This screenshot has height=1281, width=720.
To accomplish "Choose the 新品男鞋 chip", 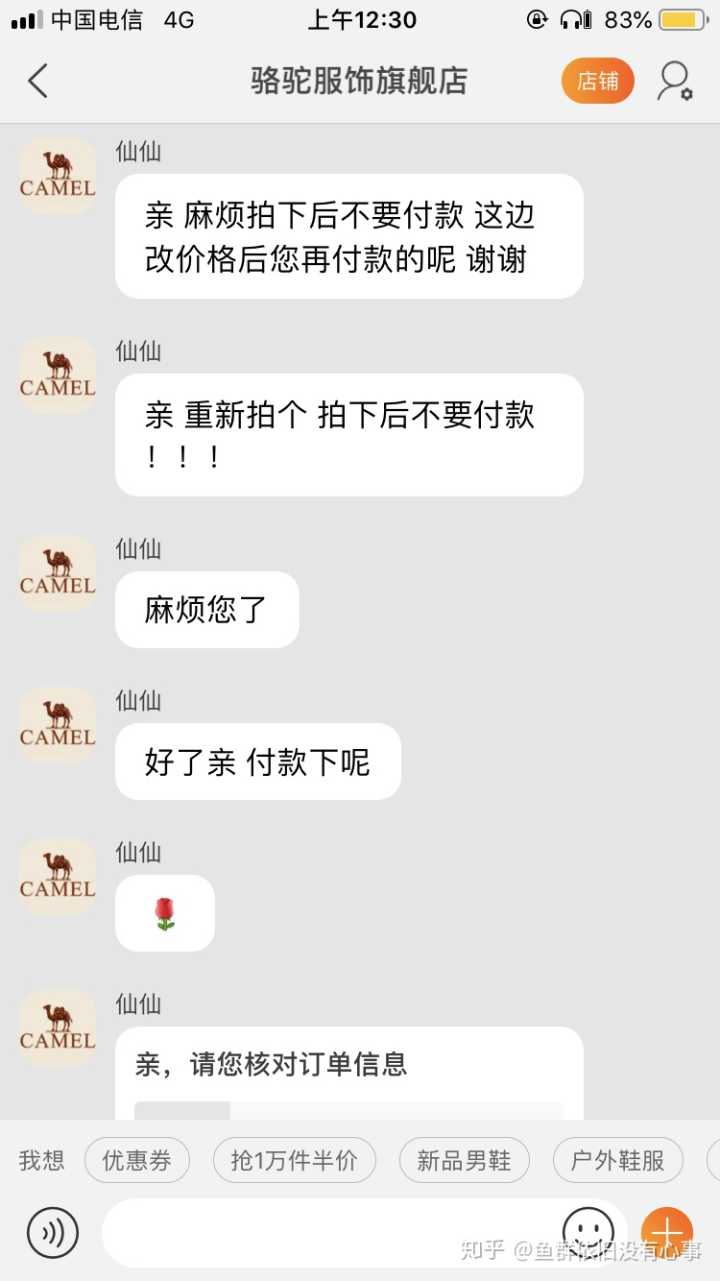I will pos(464,1160).
